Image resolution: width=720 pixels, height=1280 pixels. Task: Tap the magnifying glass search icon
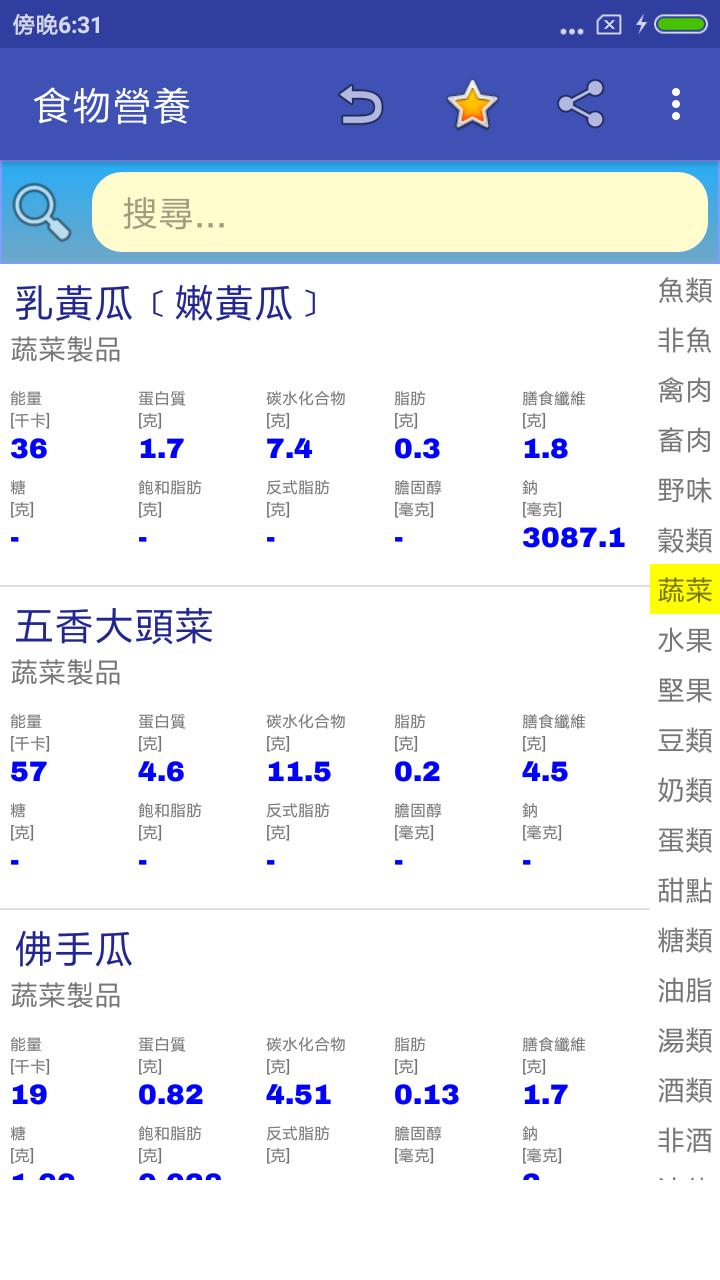(x=41, y=212)
